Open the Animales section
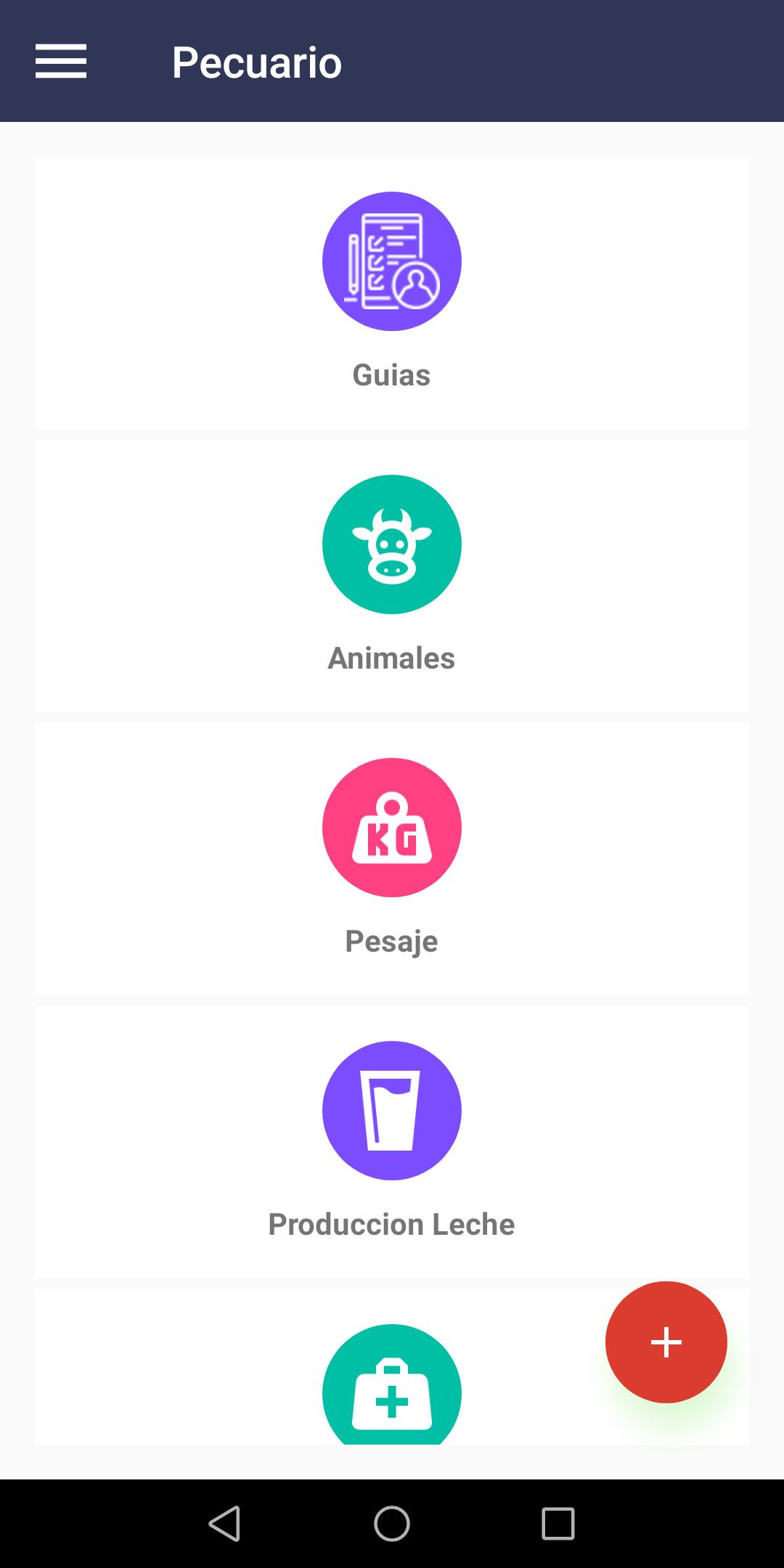 392,576
